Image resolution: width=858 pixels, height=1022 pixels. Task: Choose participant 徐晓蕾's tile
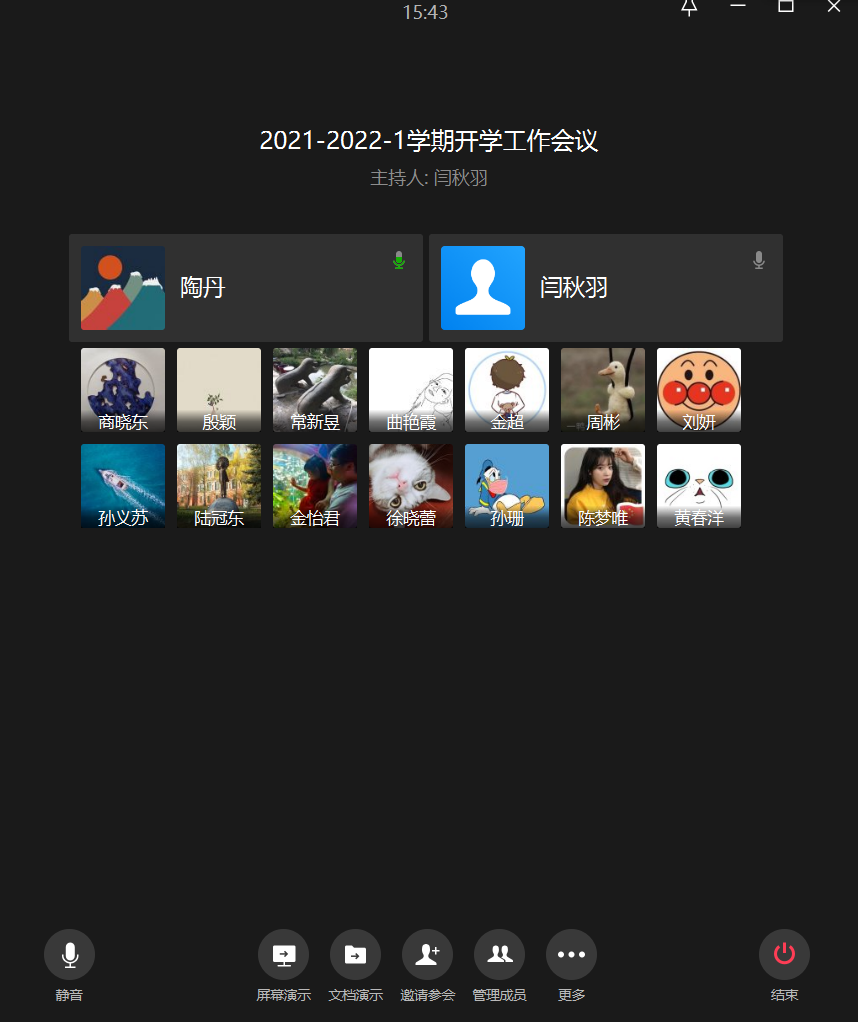[411, 486]
